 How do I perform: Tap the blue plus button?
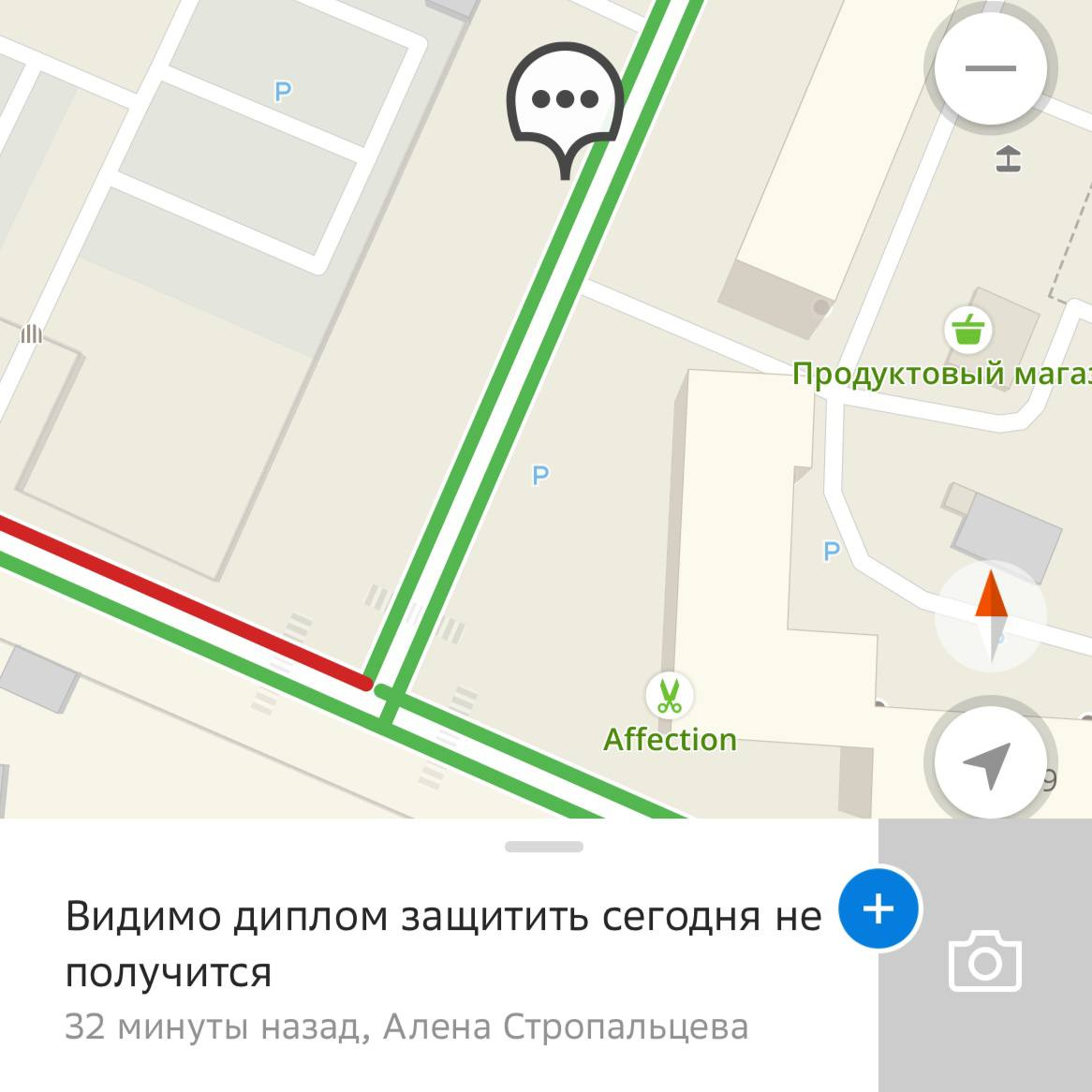point(878,909)
